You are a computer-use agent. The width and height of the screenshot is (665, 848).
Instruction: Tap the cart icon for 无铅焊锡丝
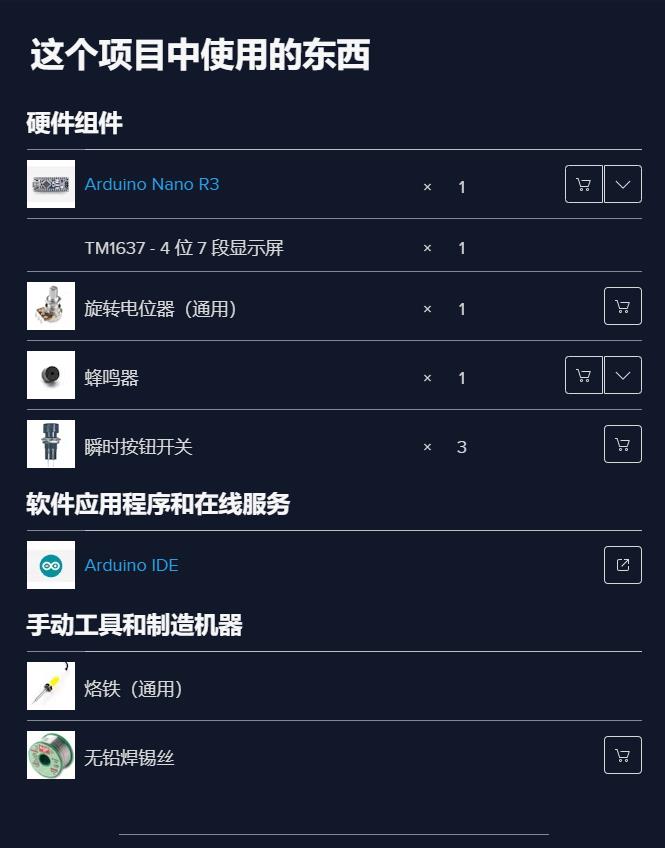point(623,755)
